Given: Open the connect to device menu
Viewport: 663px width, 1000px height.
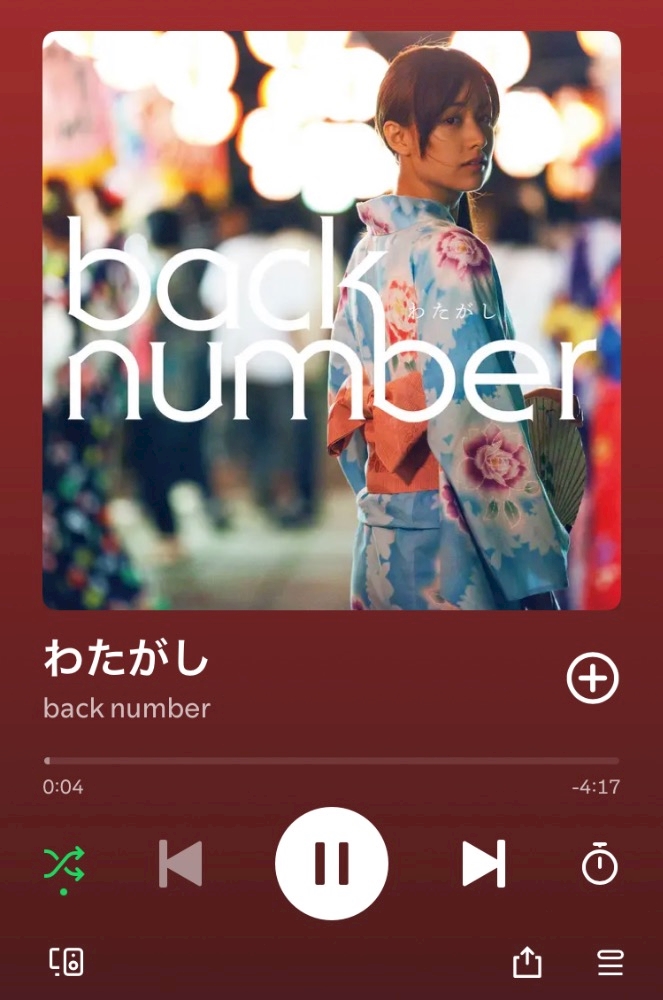Looking at the screenshot, I should coord(67,963).
